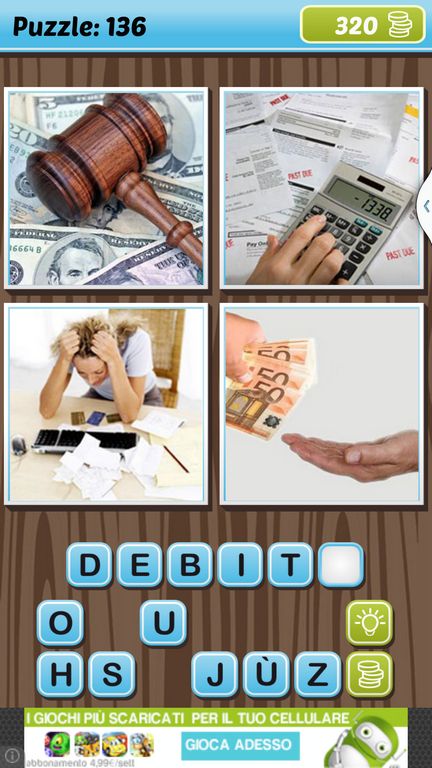Use the lightbulb hint button
Screen dimensions: 432x768
tap(370, 623)
